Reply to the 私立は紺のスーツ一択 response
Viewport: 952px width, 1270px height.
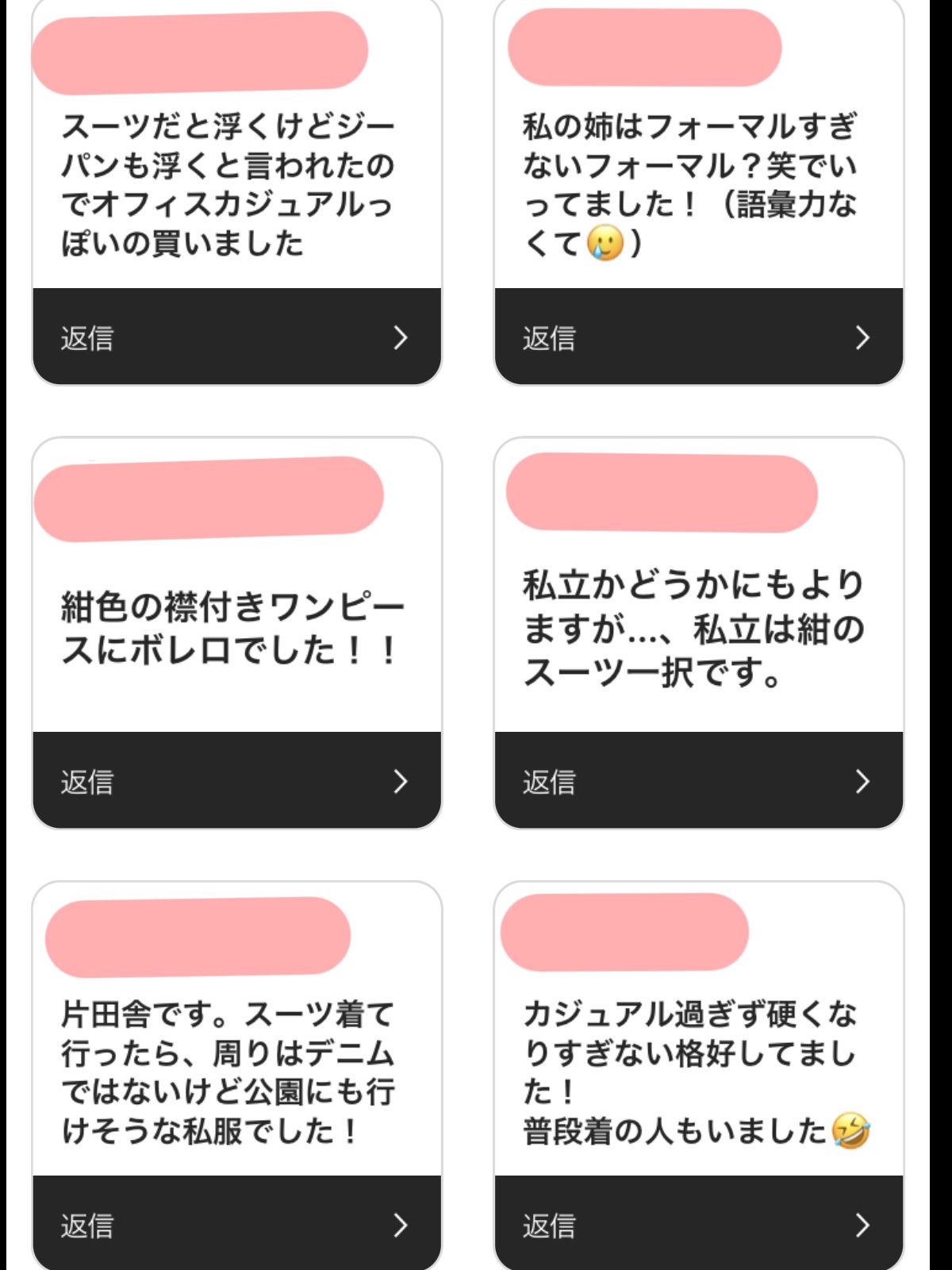[698, 781]
